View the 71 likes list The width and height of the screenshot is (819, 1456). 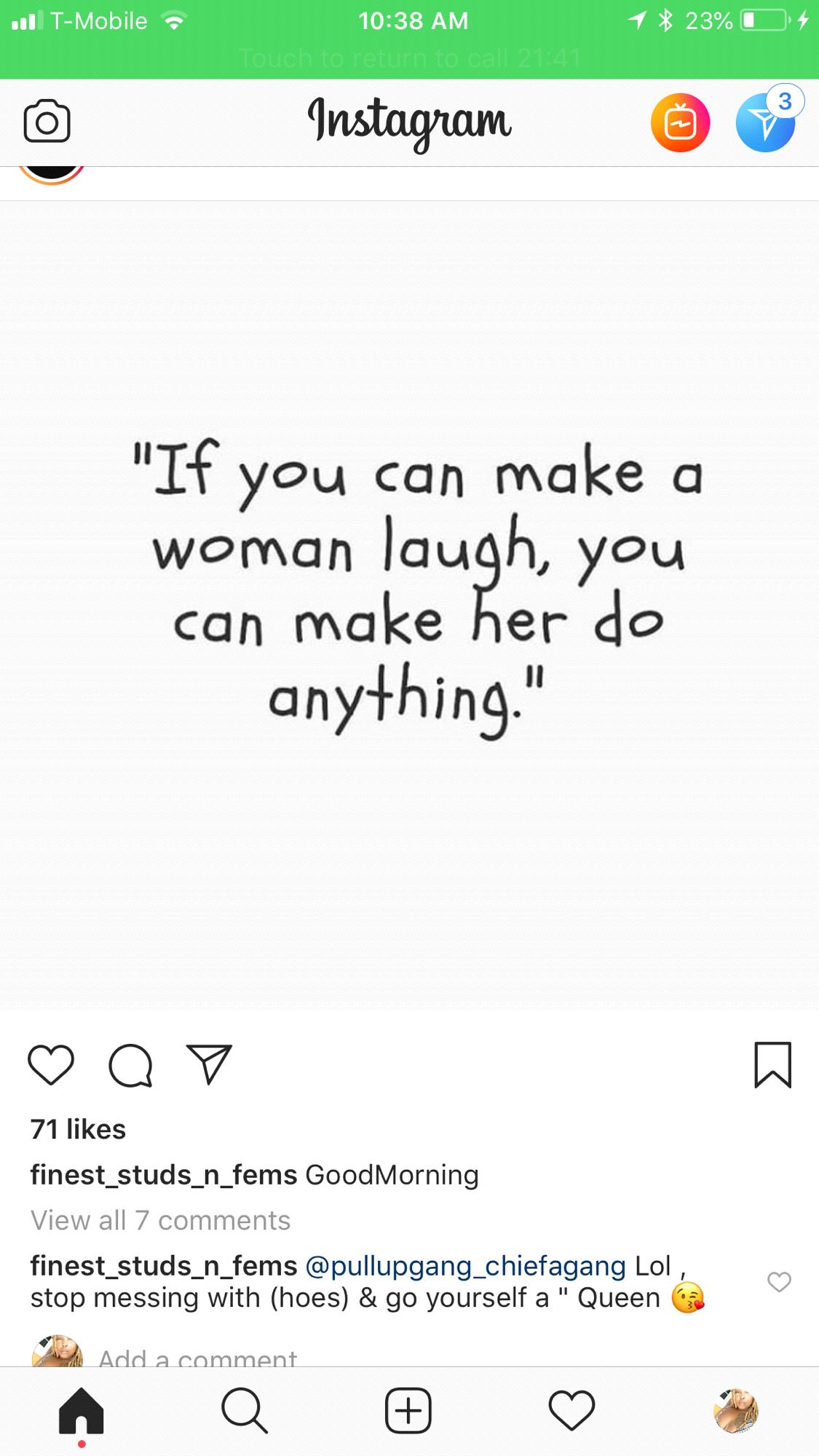(78, 1129)
